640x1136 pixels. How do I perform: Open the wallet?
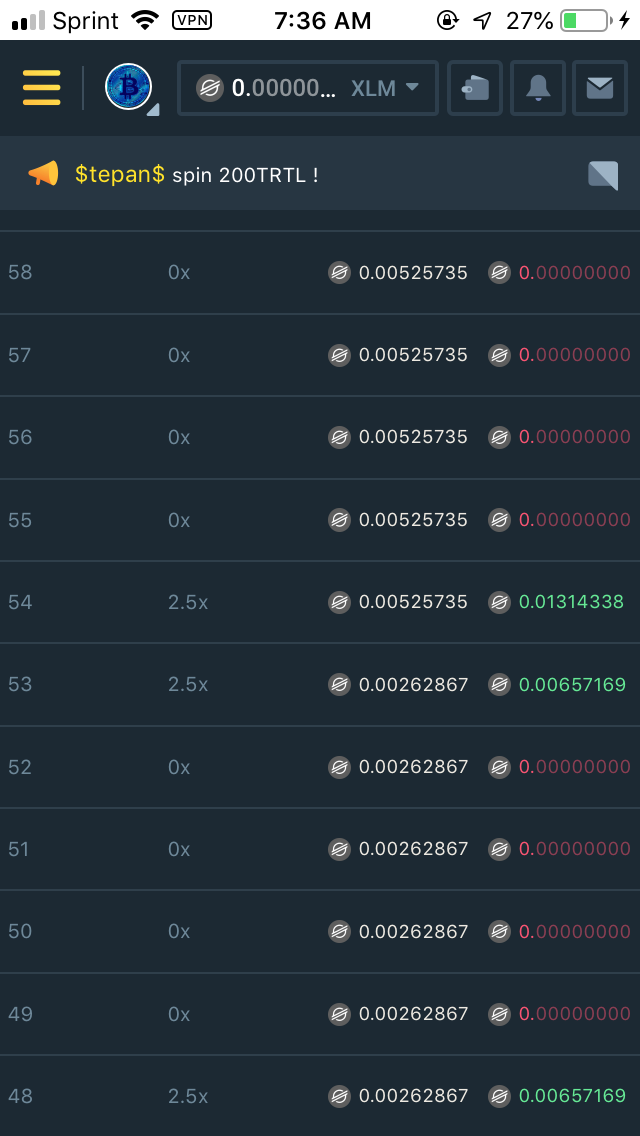(x=475, y=88)
